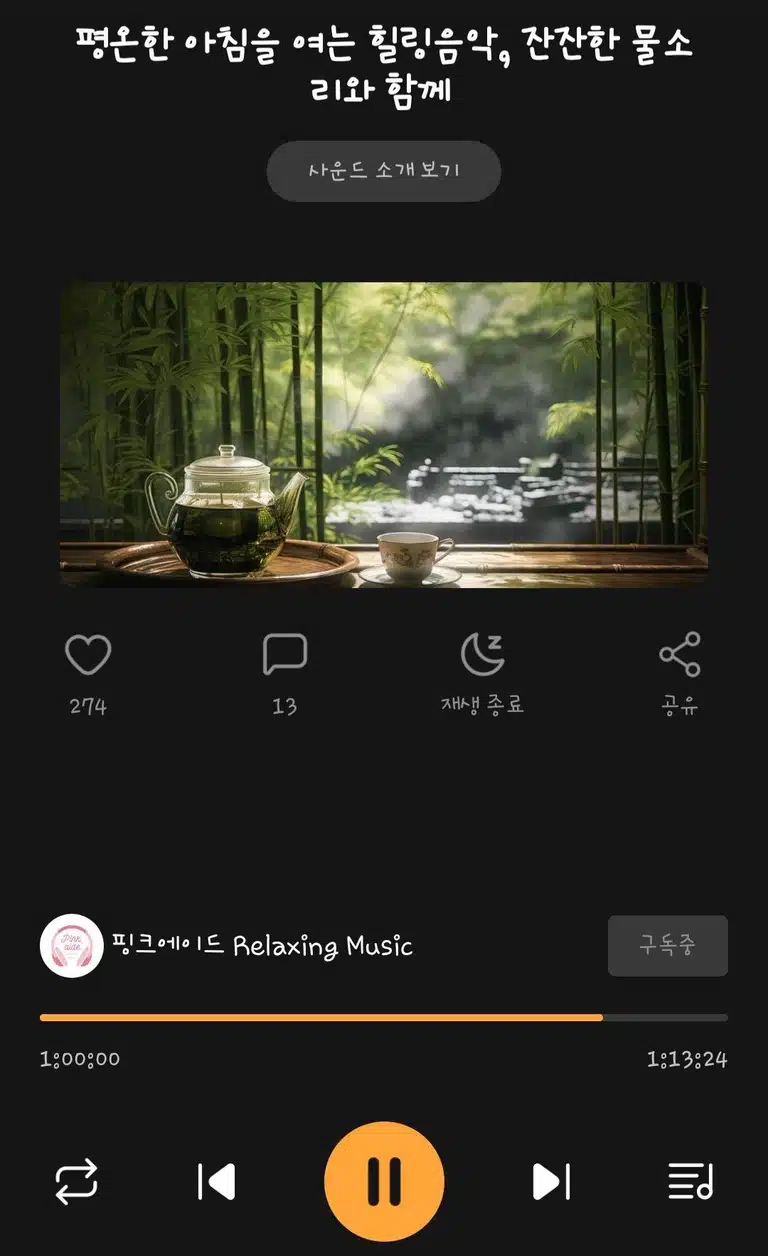Viewport: 768px width, 1256px height.
Task: Skip to the previous track
Action: pos(216,1182)
